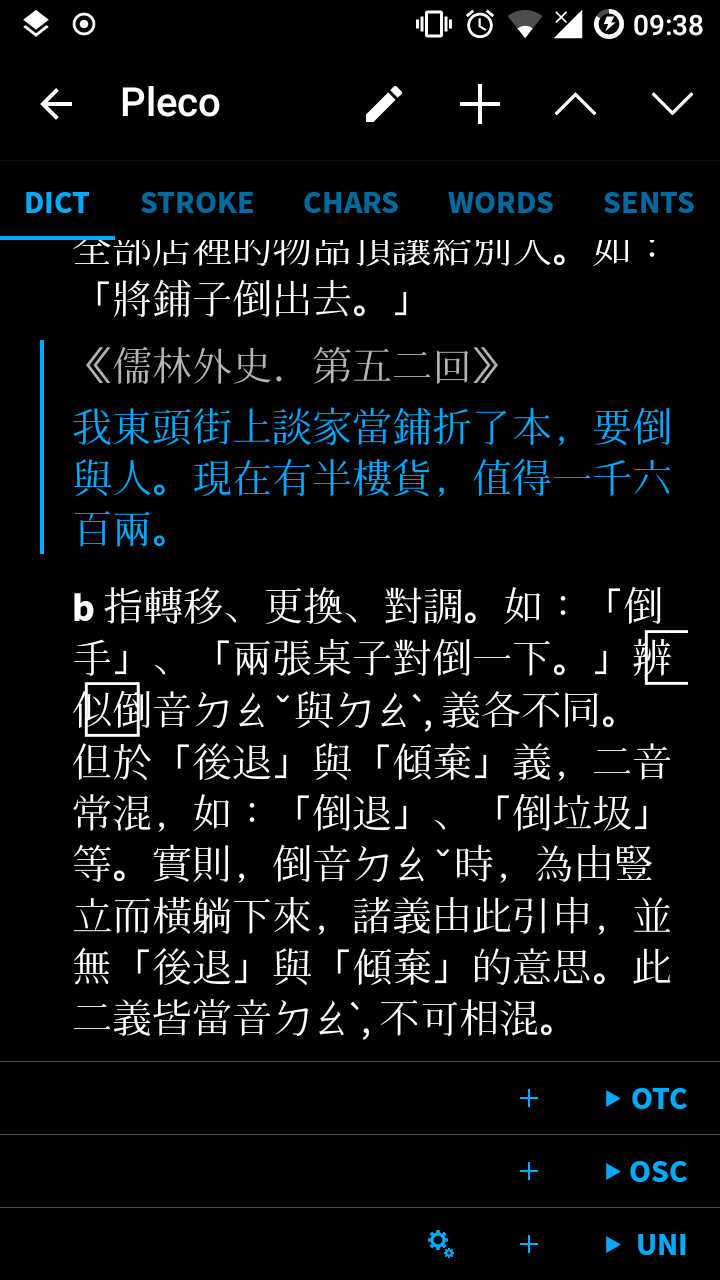This screenshot has height=1280, width=720.
Task: Tap the plus icon in top bar
Action: (x=480, y=104)
